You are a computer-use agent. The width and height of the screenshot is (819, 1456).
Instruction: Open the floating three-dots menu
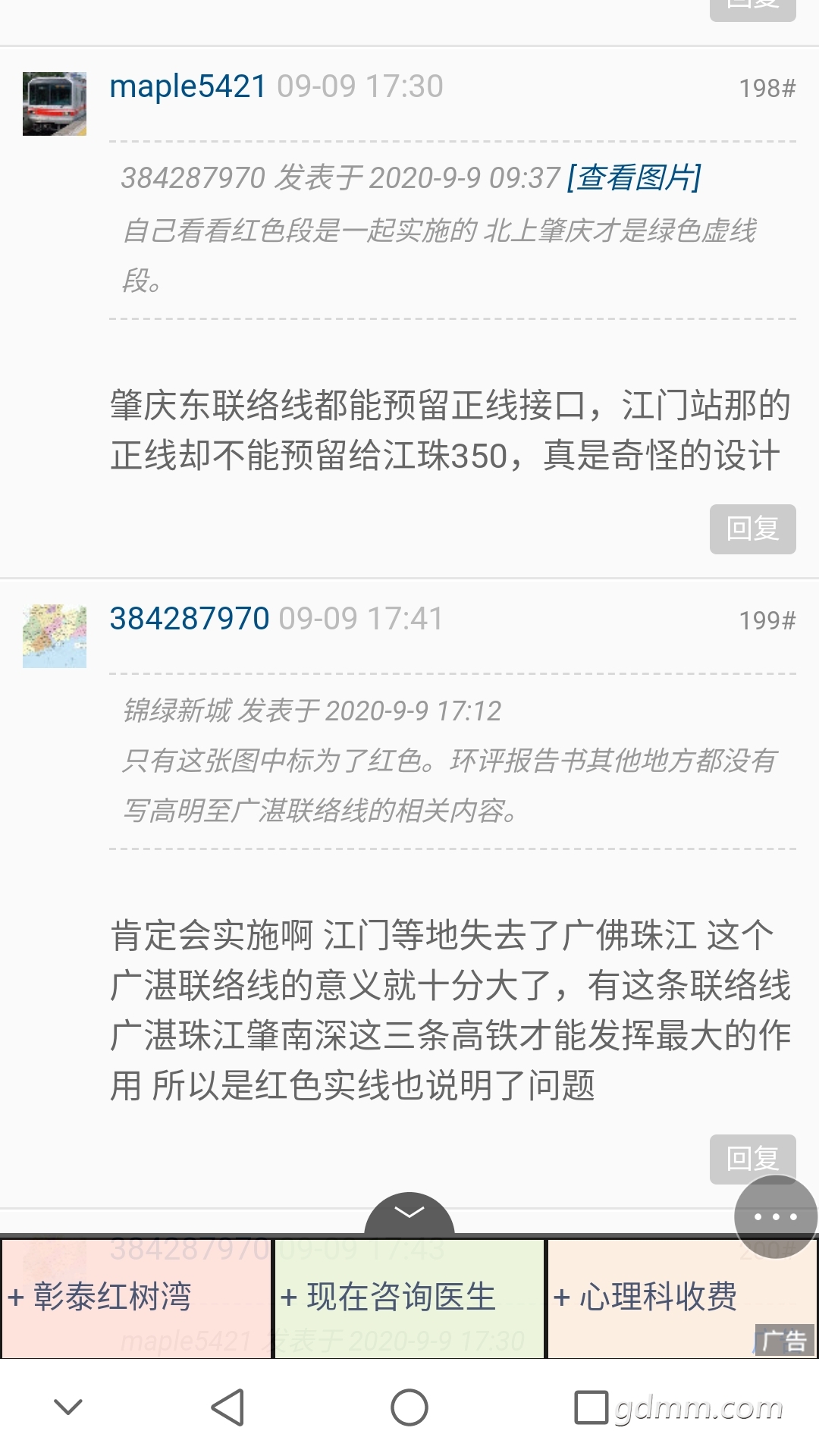(776, 1216)
